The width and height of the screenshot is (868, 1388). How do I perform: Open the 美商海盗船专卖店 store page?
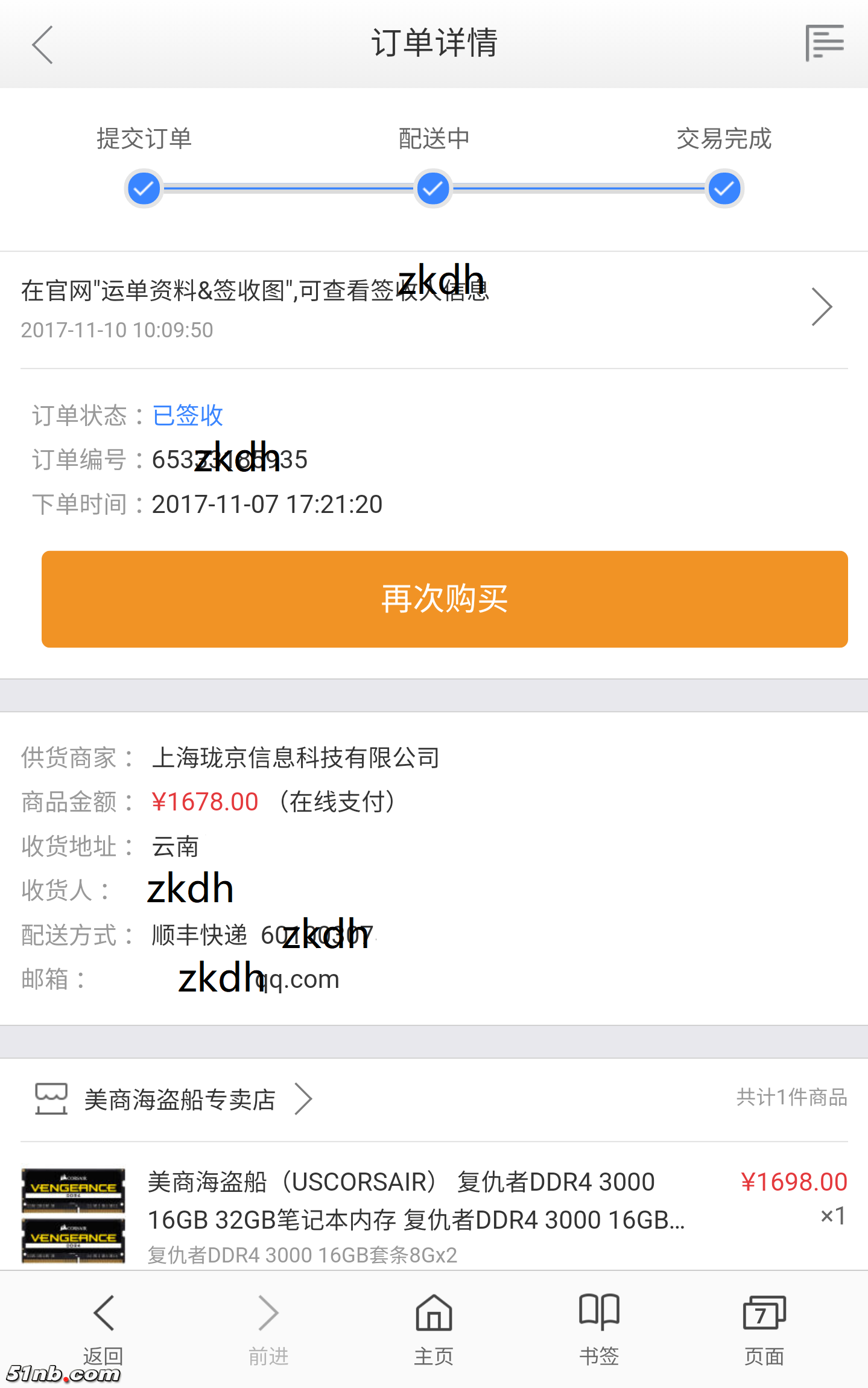[x=180, y=1100]
